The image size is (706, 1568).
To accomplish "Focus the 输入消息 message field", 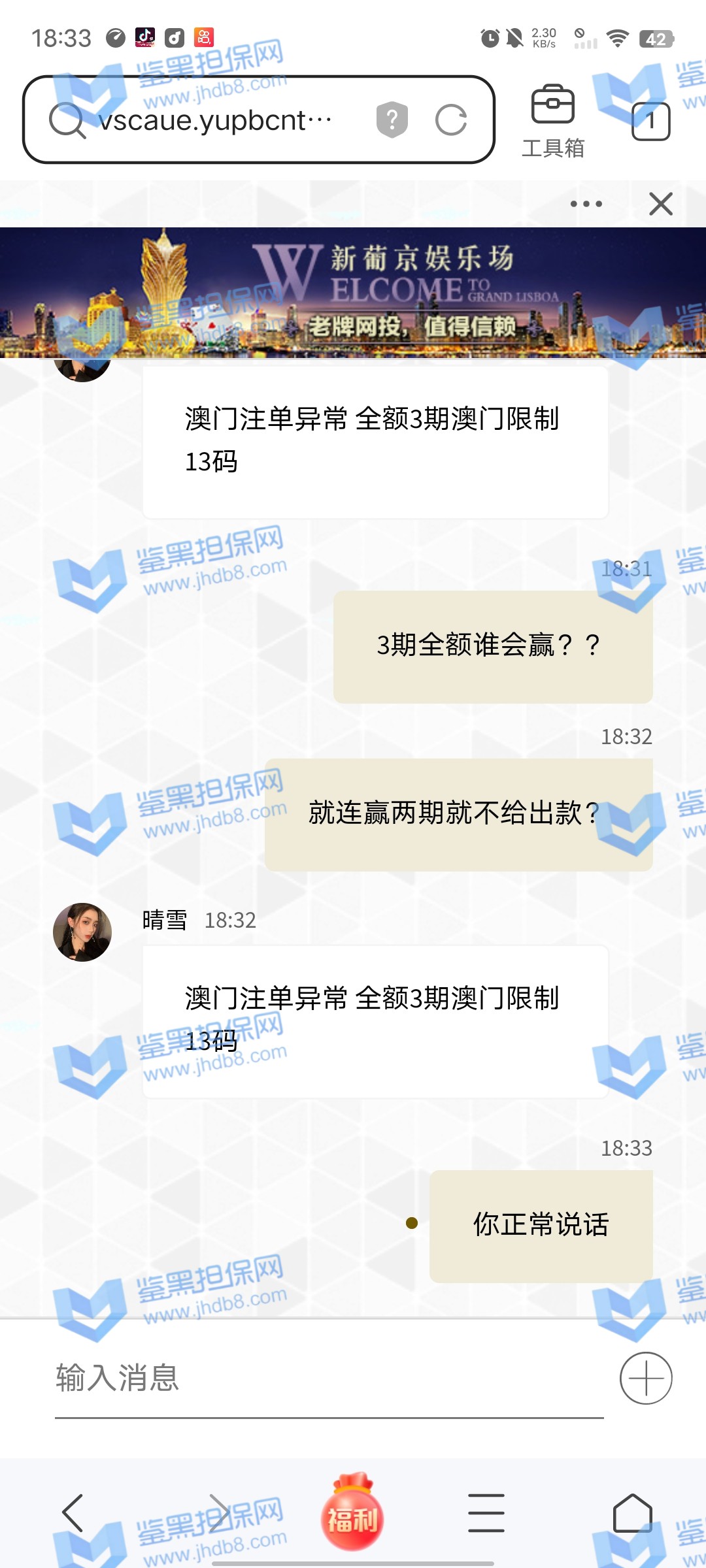I will point(327,1379).
